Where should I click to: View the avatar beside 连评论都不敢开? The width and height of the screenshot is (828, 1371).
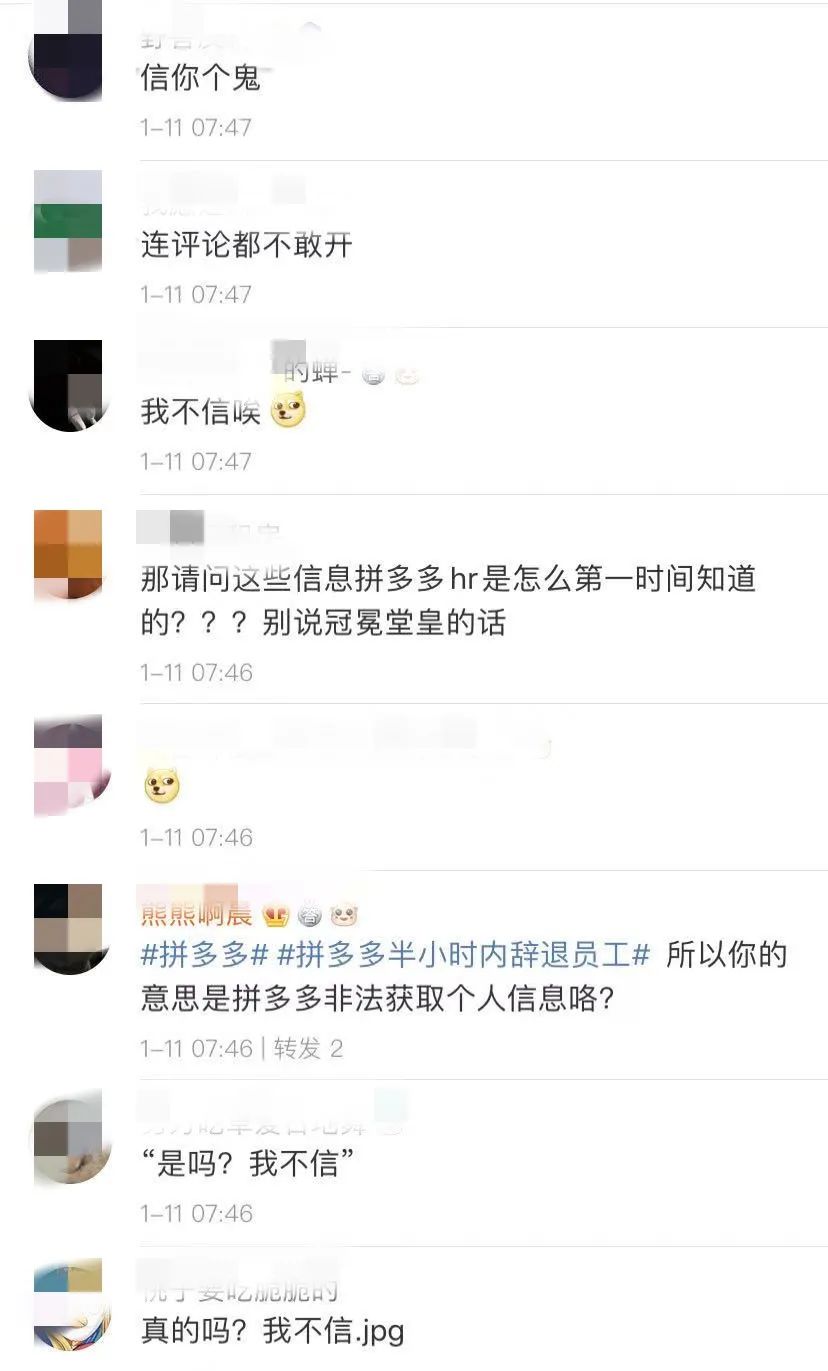[68, 221]
